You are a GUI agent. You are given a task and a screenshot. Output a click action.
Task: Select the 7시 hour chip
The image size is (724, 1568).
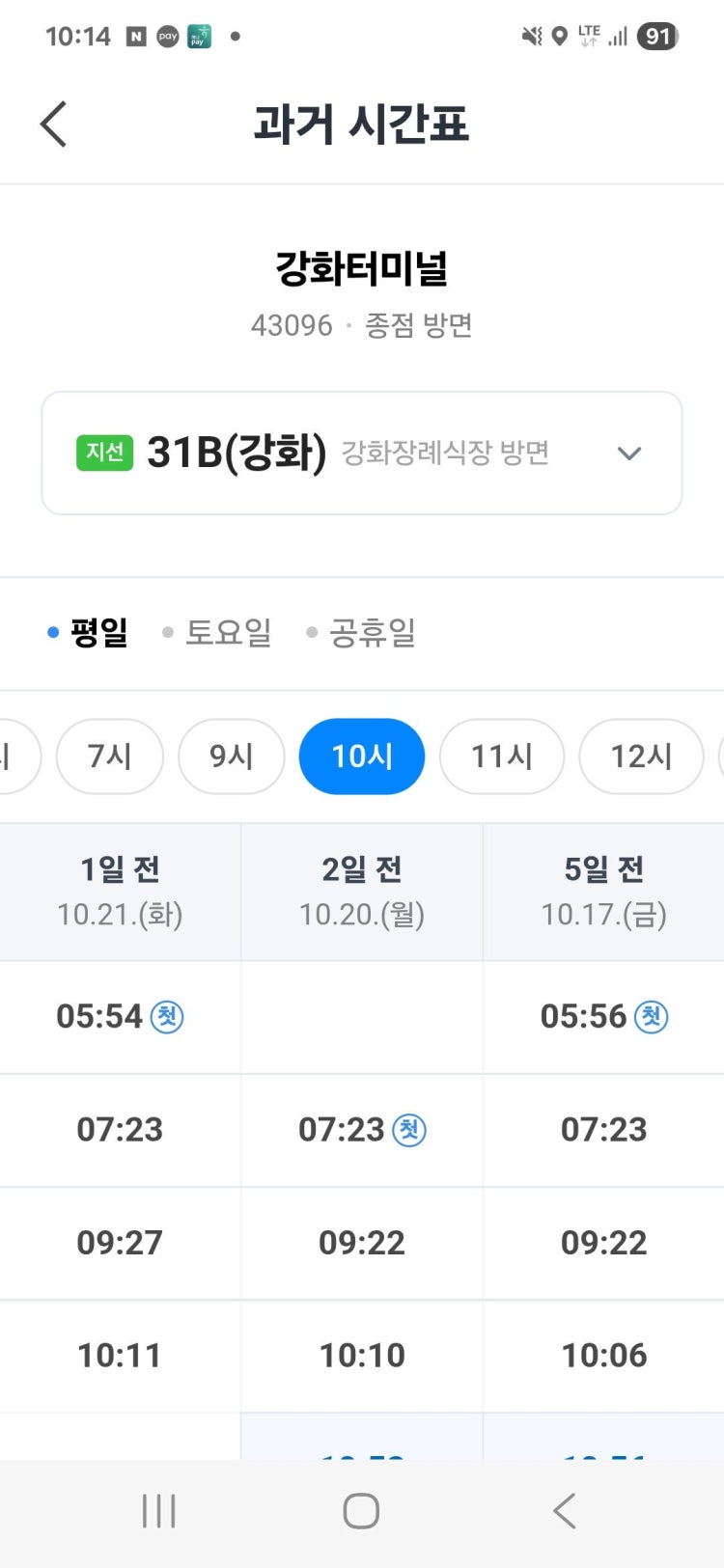click(110, 756)
